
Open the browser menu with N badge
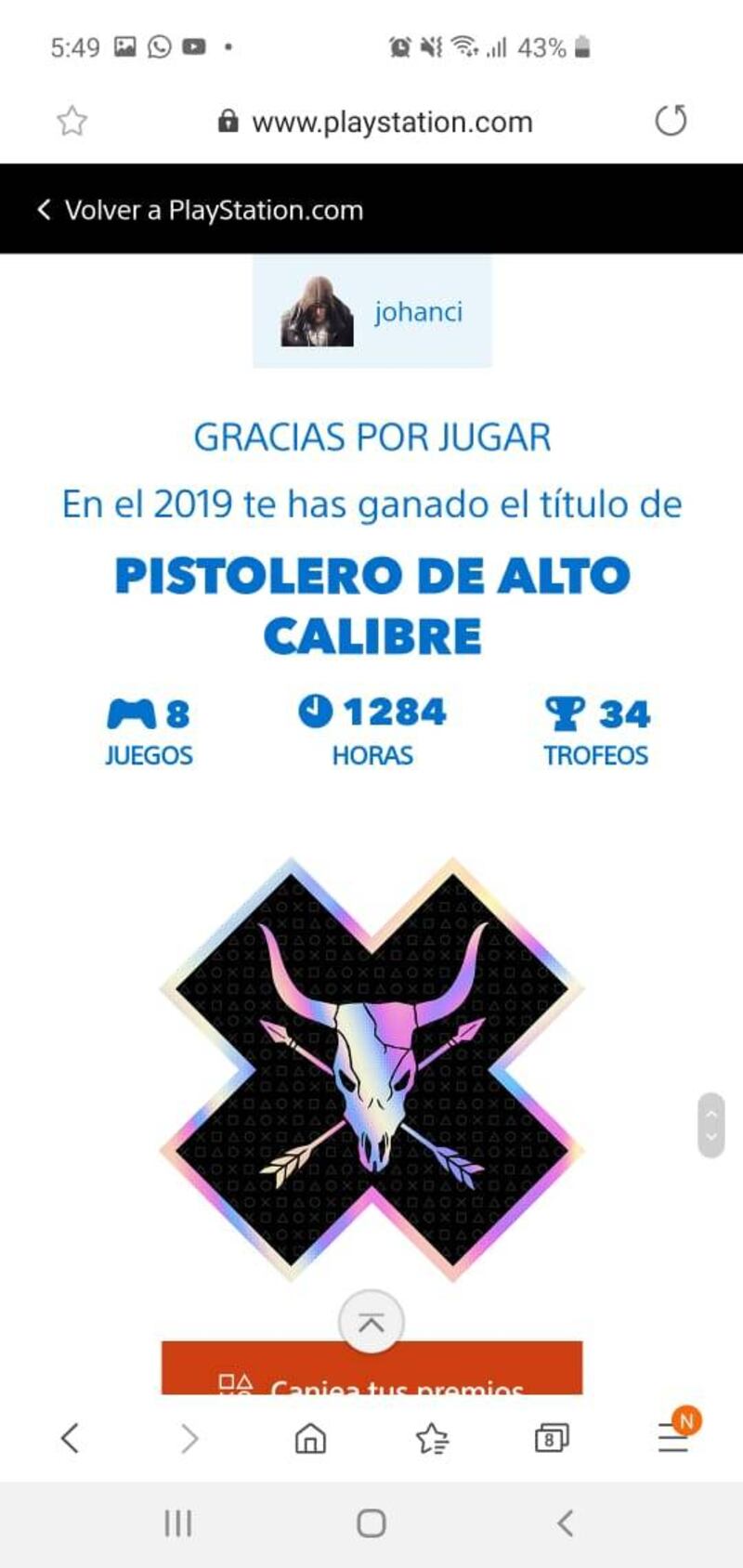pyautogui.click(x=673, y=1437)
